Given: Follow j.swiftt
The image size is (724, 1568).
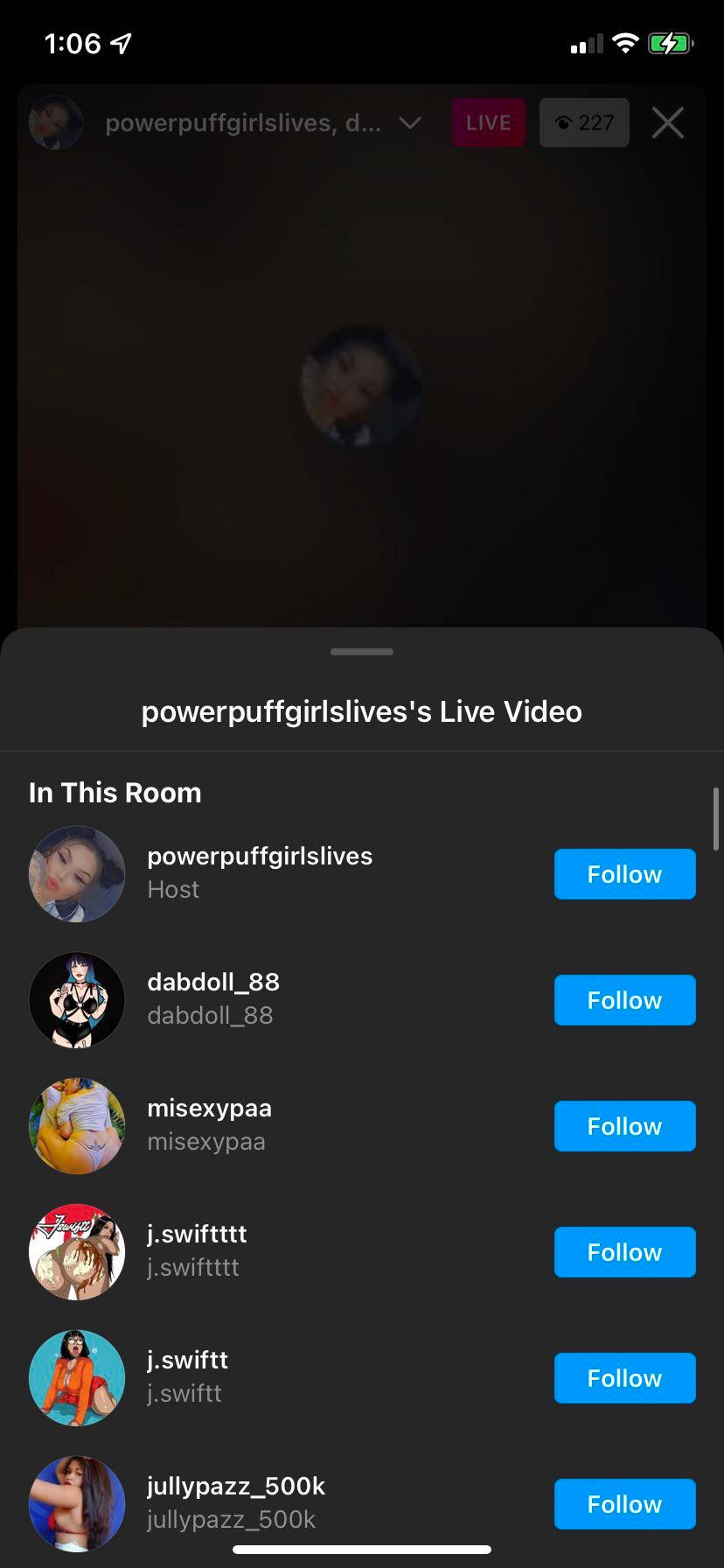Looking at the screenshot, I should (x=624, y=1378).
